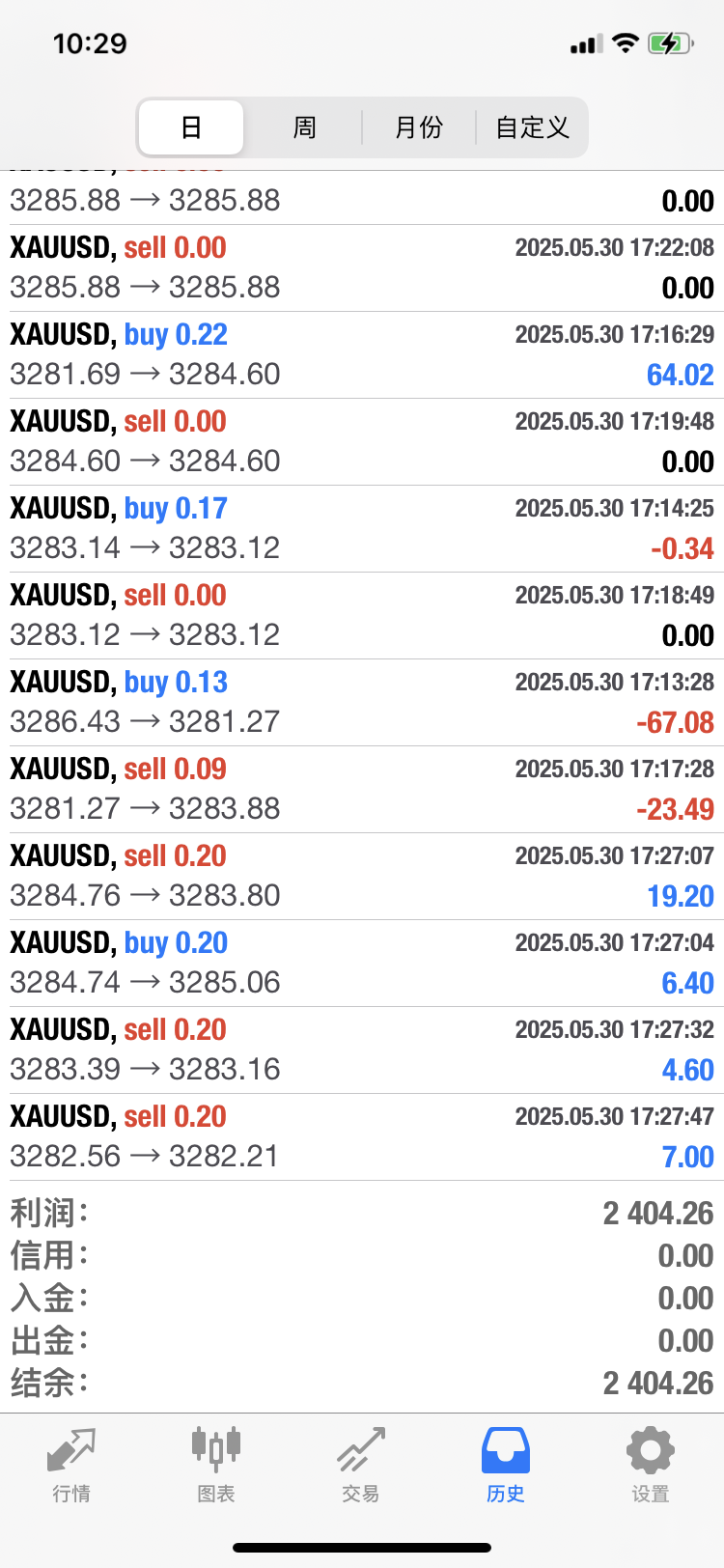724x1568 pixels.
Task: Expand the buy 0.13 trade showing -67.08
Action: [362, 702]
